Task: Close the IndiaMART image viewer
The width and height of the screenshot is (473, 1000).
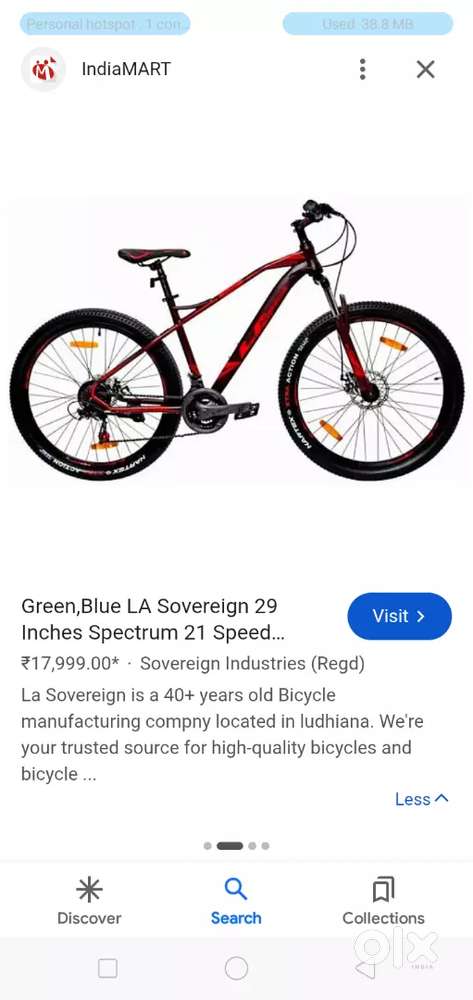Action: [425, 69]
